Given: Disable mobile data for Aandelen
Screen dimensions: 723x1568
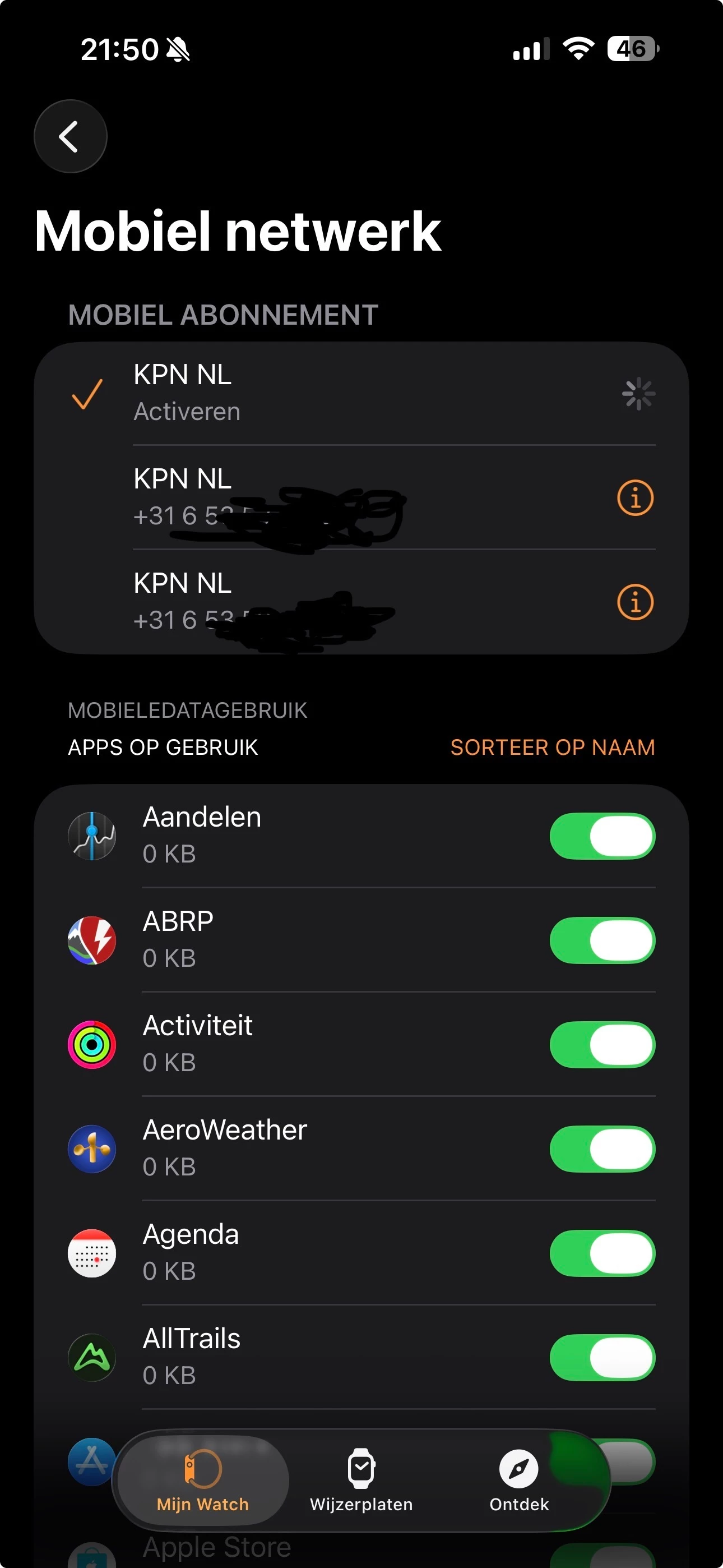Looking at the screenshot, I should (x=602, y=836).
